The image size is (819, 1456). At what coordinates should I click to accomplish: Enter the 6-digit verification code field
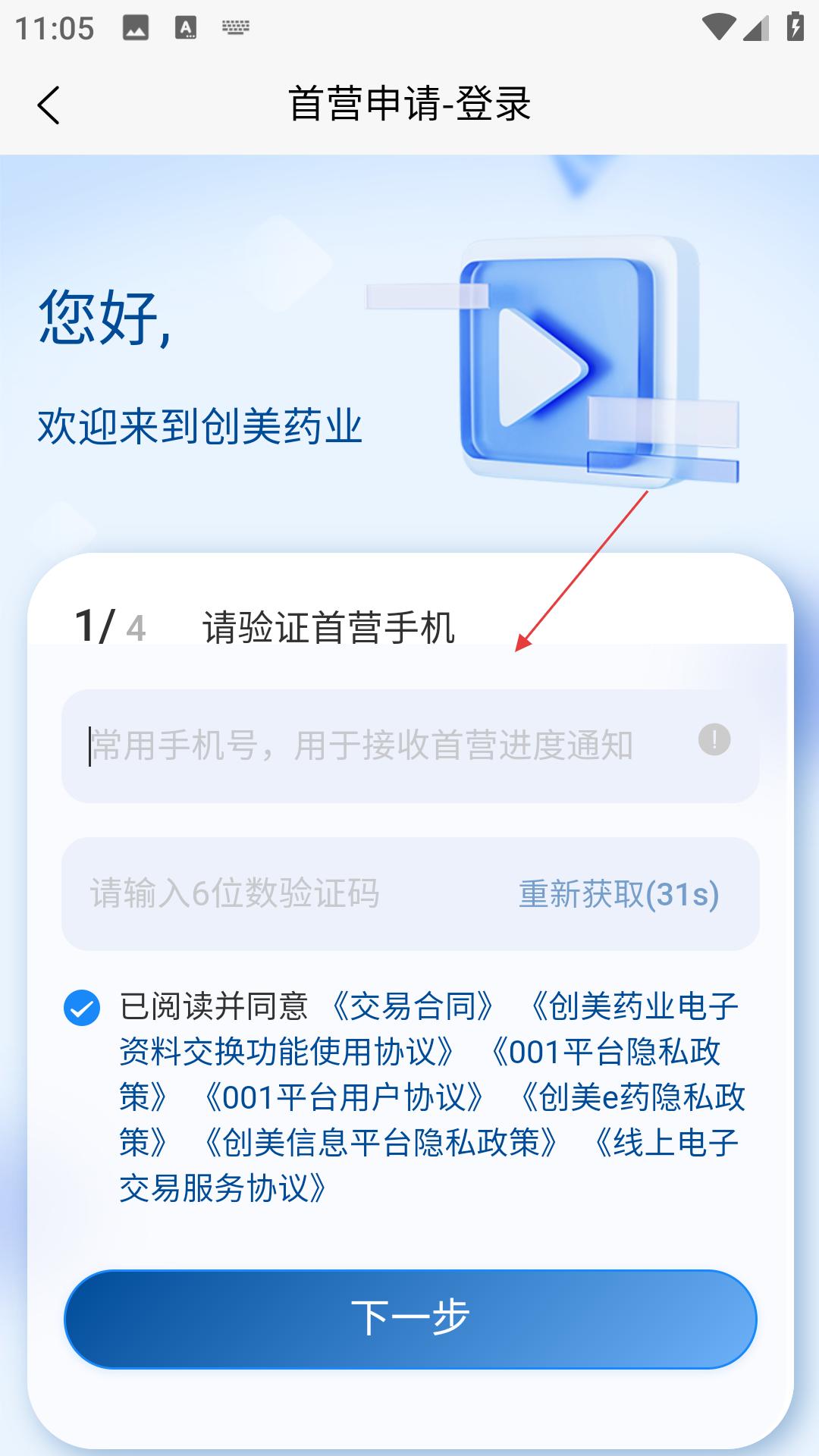click(x=288, y=893)
